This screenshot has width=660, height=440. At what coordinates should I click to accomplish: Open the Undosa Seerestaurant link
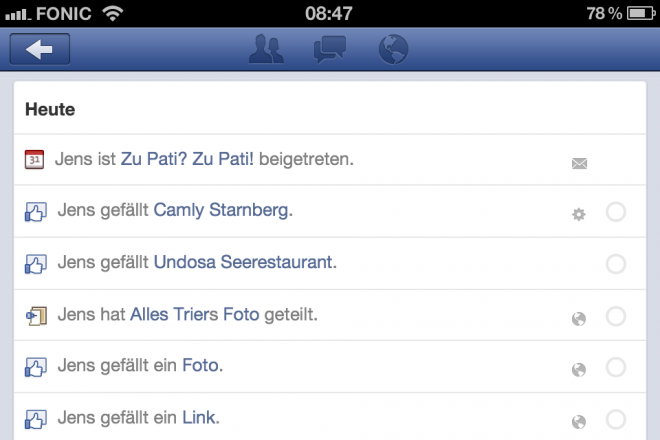(x=244, y=263)
